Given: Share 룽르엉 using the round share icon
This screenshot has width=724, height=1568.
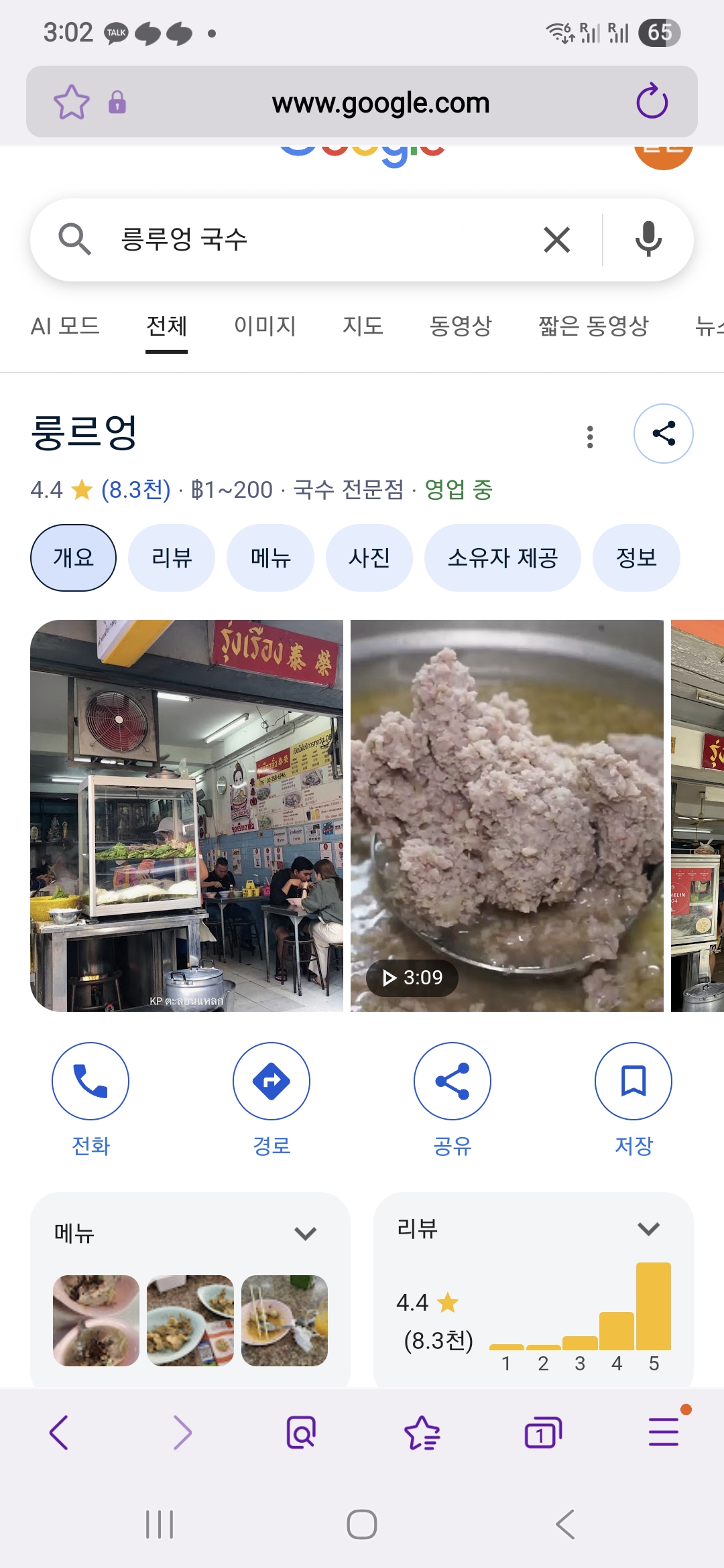Looking at the screenshot, I should (x=663, y=434).
